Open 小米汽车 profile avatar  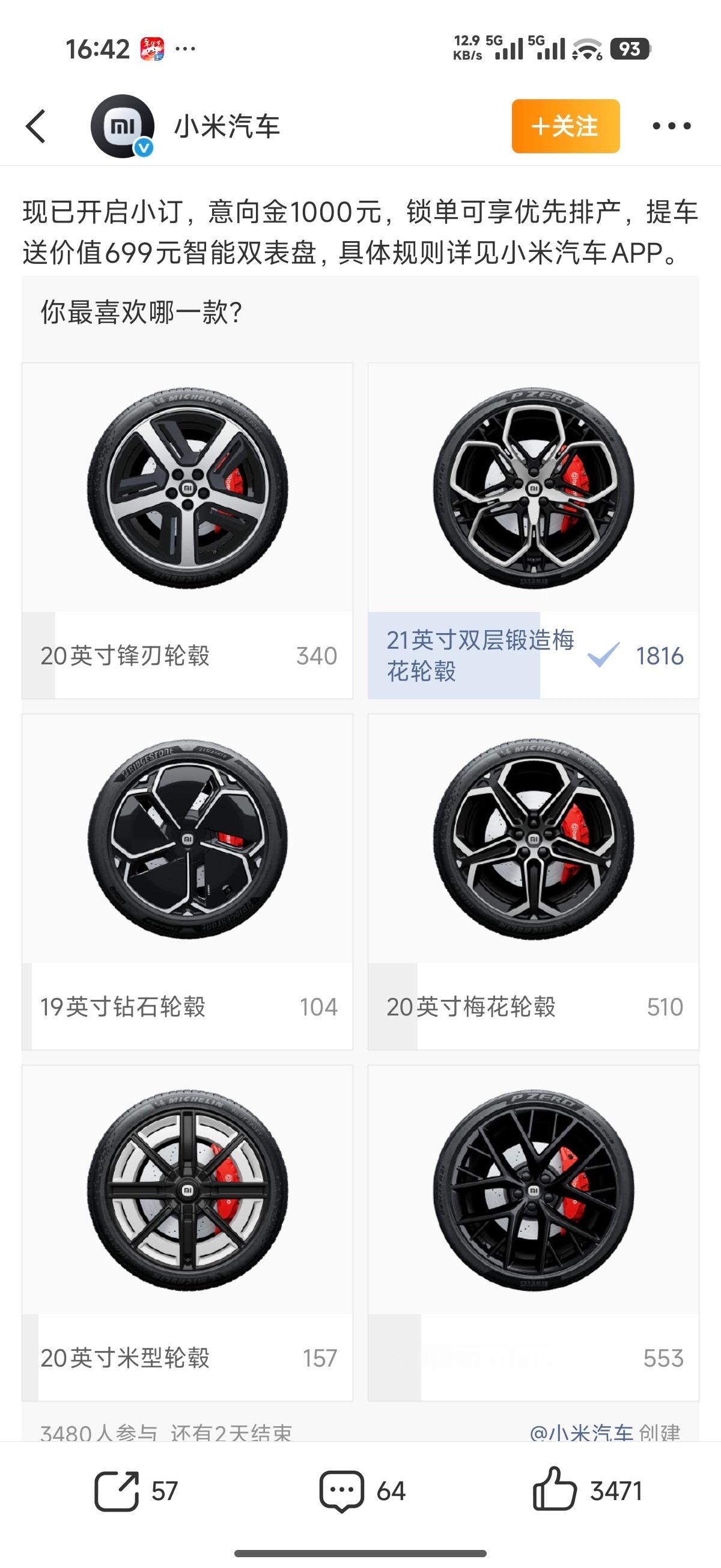(122, 126)
